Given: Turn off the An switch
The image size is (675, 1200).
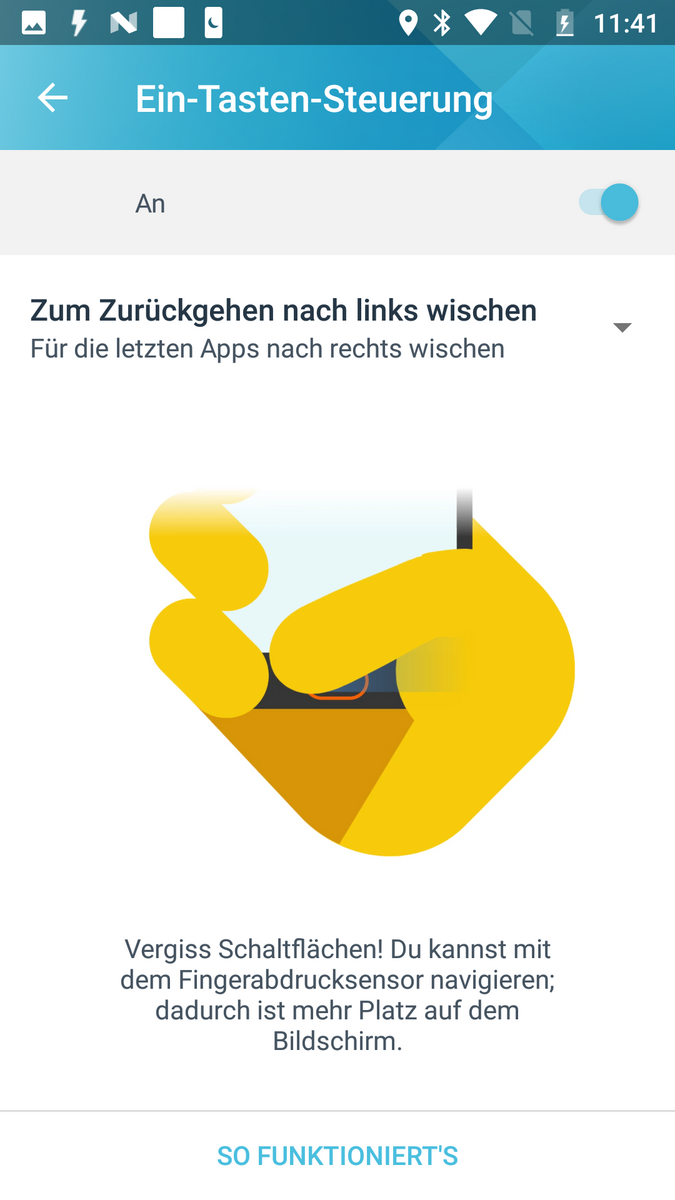Looking at the screenshot, I should point(609,203).
